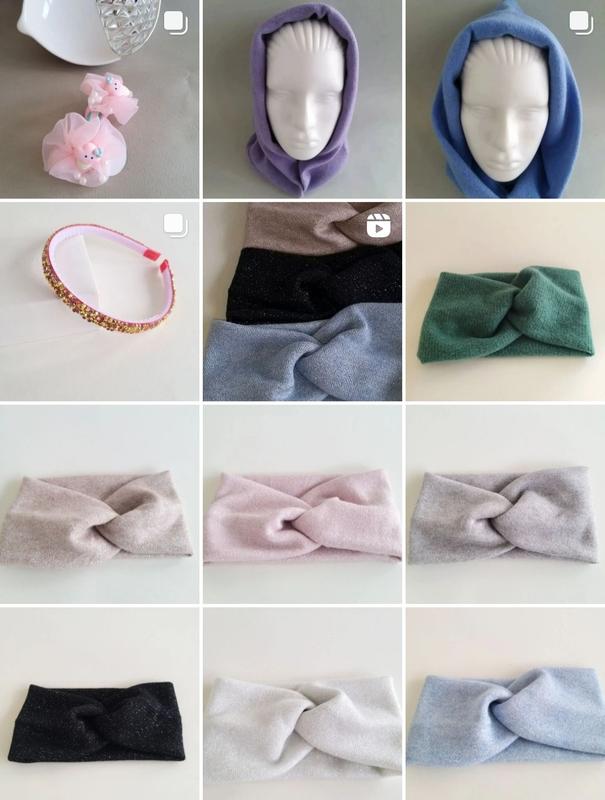Play the reel with three stacked headbands
This screenshot has height=800, width=605.
pos(302,301)
